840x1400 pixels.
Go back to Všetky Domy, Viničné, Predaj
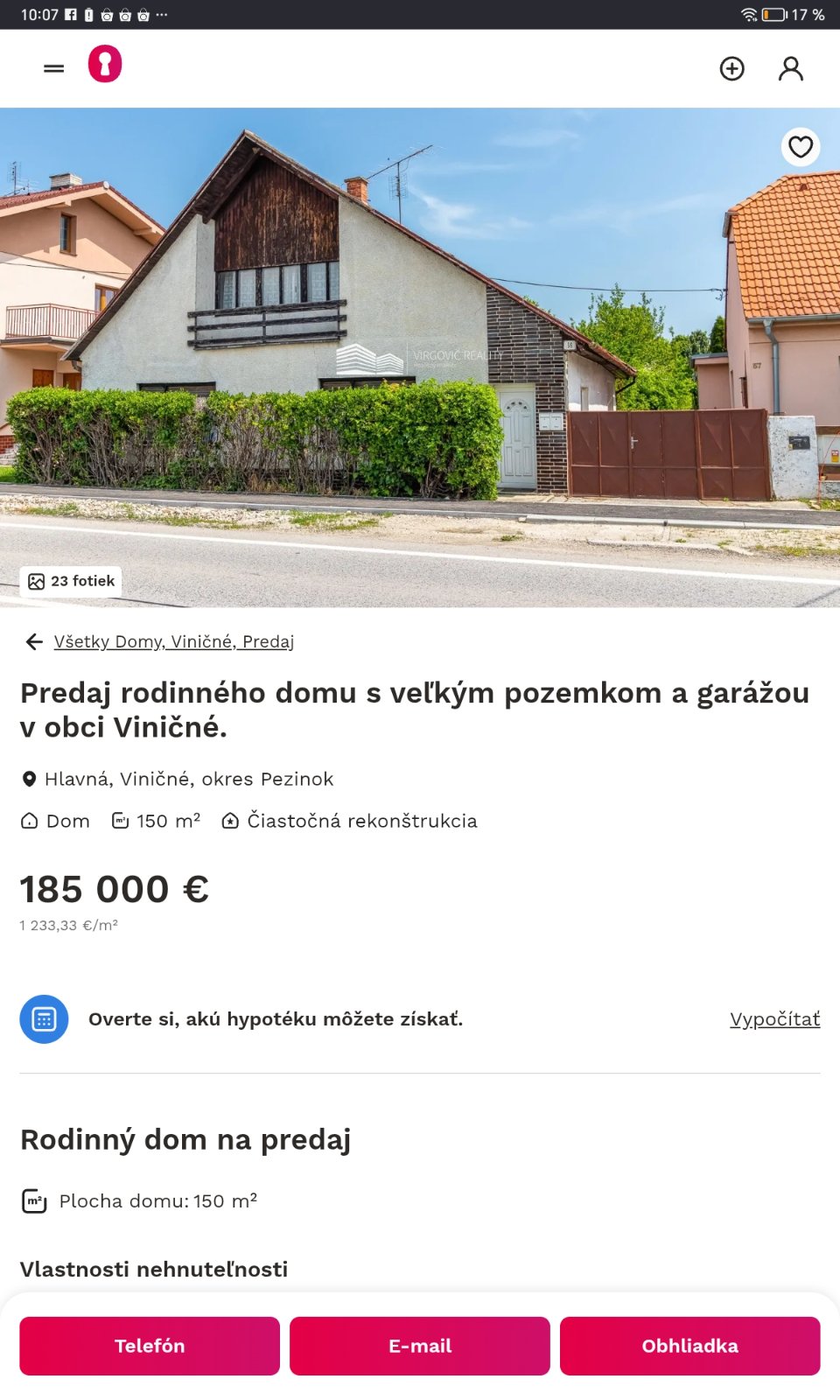pos(173,641)
